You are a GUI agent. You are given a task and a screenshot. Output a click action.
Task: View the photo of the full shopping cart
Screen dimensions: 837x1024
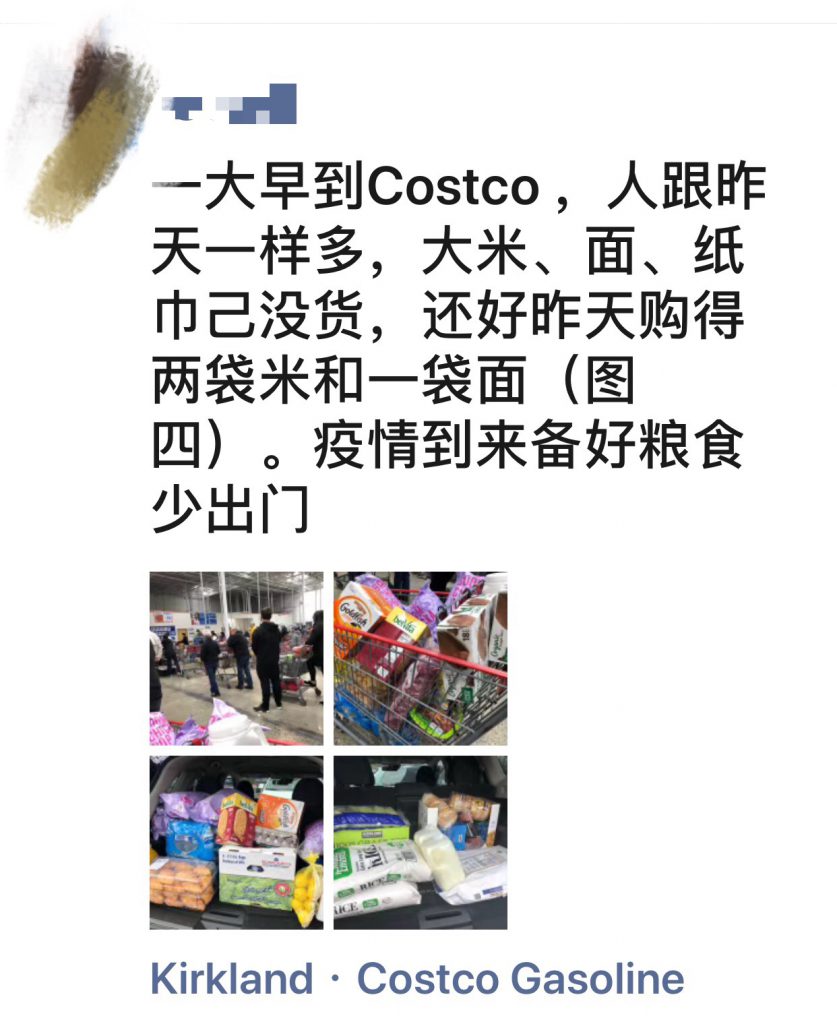[420, 658]
